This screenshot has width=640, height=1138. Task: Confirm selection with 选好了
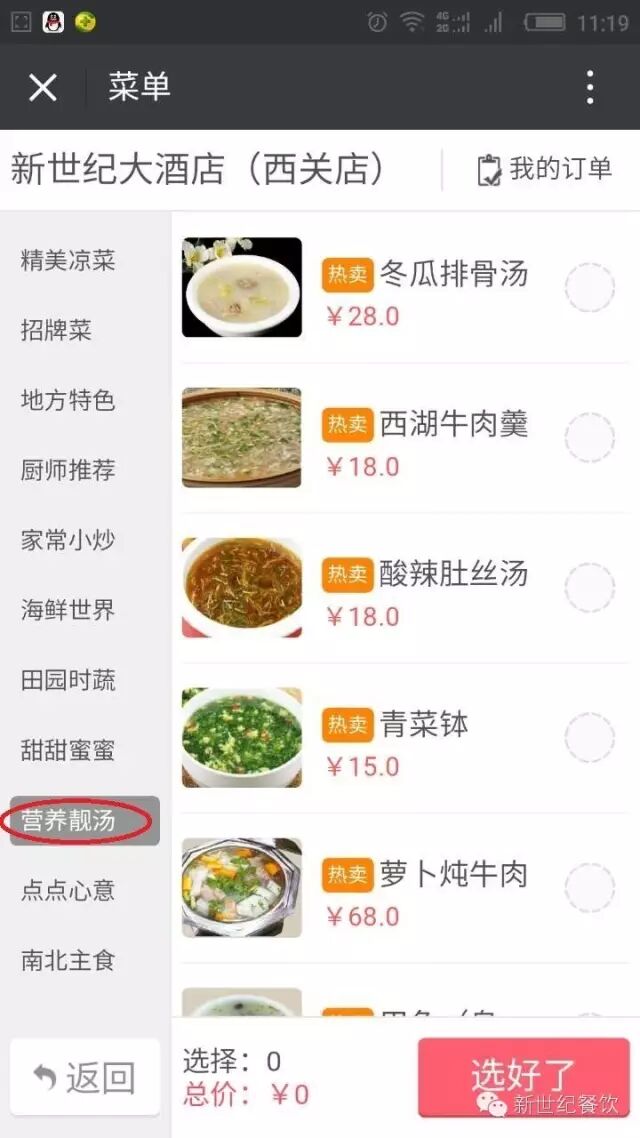[523, 1077]
